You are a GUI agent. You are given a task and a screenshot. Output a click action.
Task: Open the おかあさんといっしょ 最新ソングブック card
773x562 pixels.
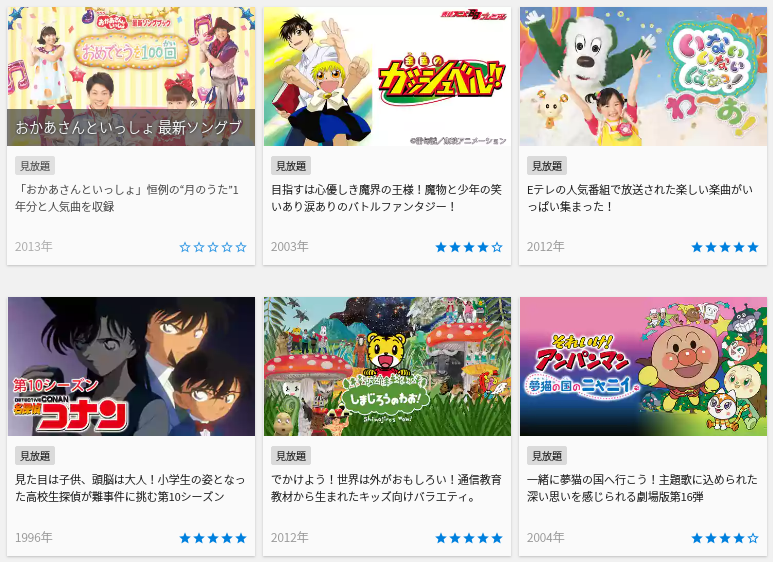[131, 77]
